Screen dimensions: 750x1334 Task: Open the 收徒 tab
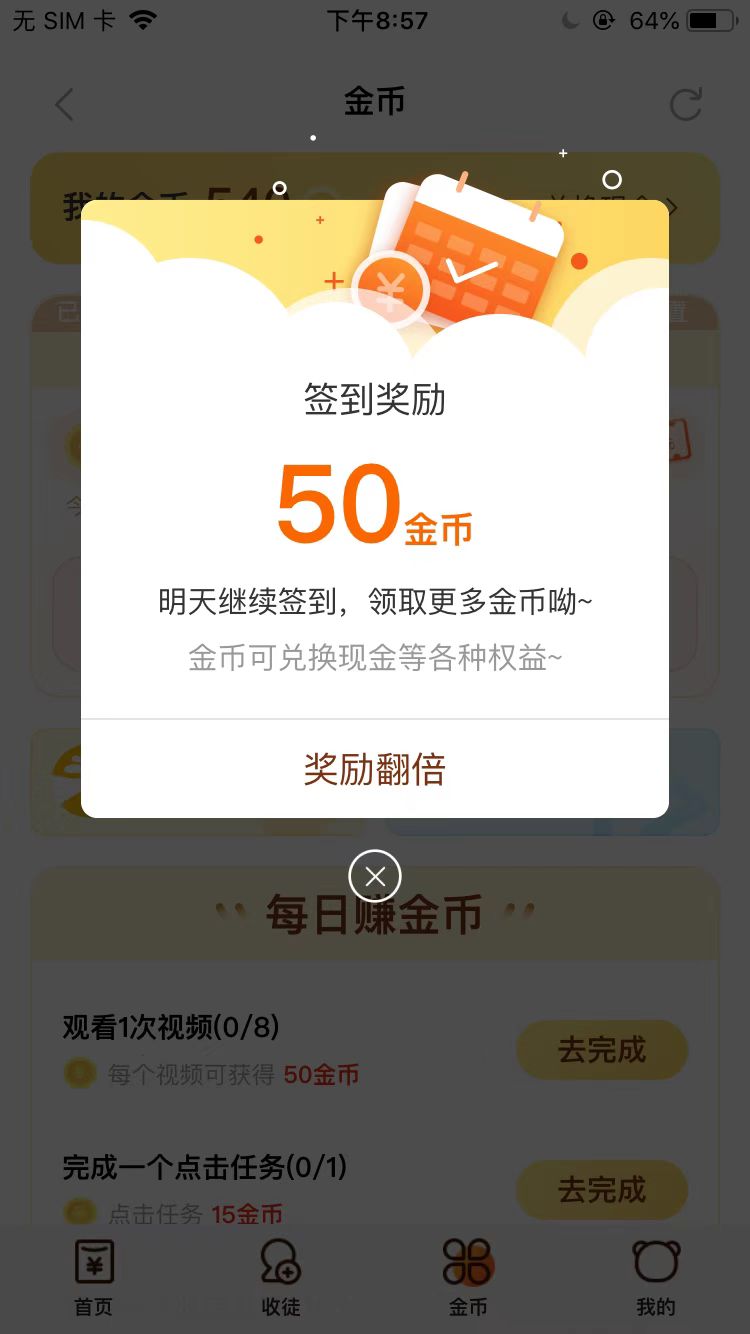pyautogui.click(x=281, y=1278)
